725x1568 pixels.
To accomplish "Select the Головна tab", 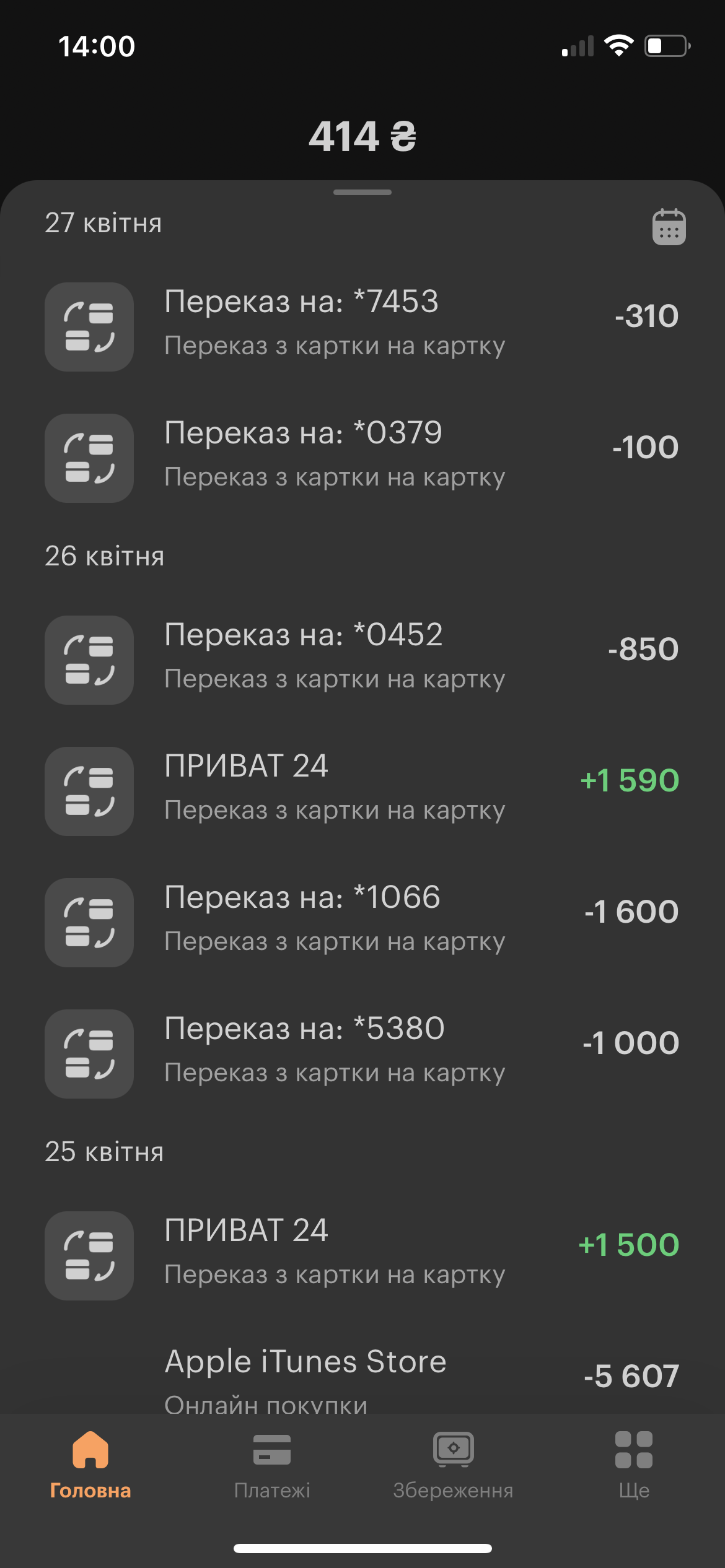I will pos(90,1465).
